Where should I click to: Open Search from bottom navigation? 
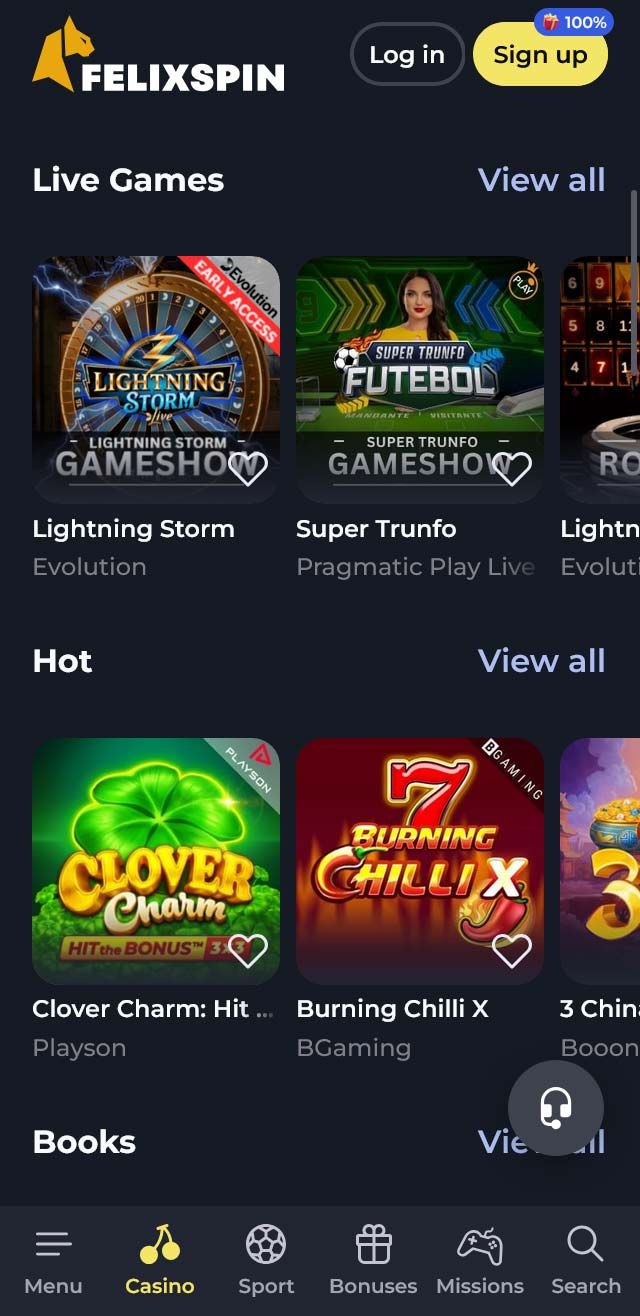pyautogui.click(x=586, y=1261)
